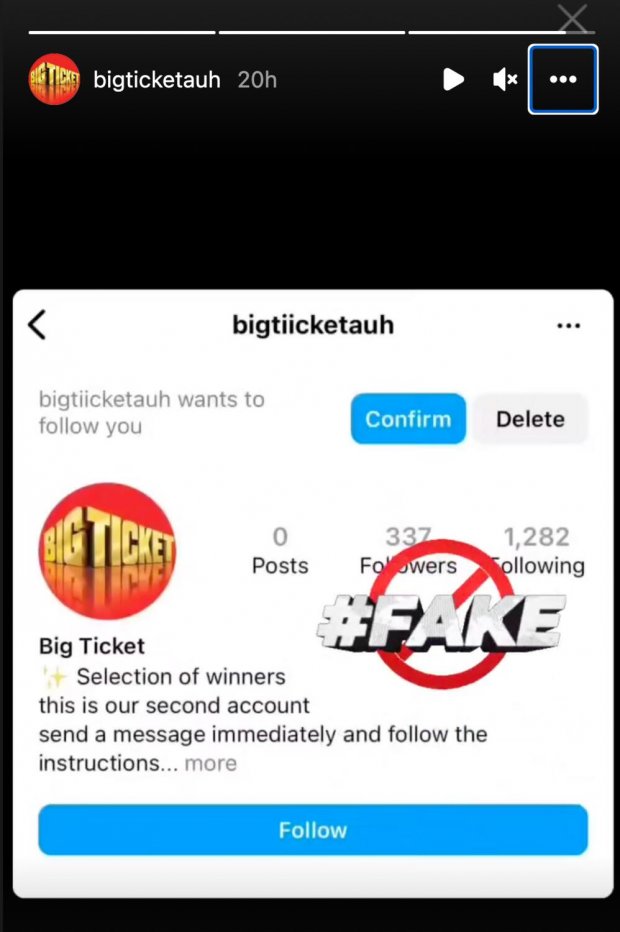Open bigticketauh profile from the username
Image resolution: width=620 pixels, height=932 pixels.
pyautogui.click(x=156, y=79)
